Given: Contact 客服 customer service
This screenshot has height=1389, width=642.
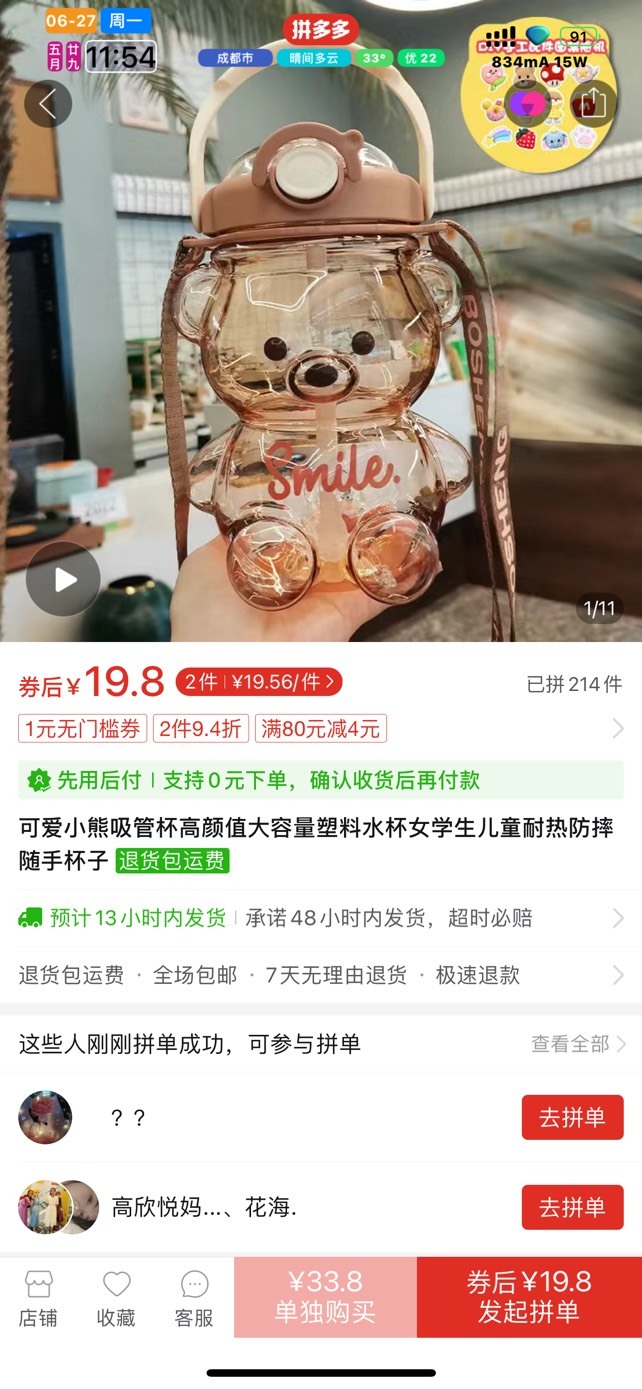Looking at the screenshot, I should 194,1299.
